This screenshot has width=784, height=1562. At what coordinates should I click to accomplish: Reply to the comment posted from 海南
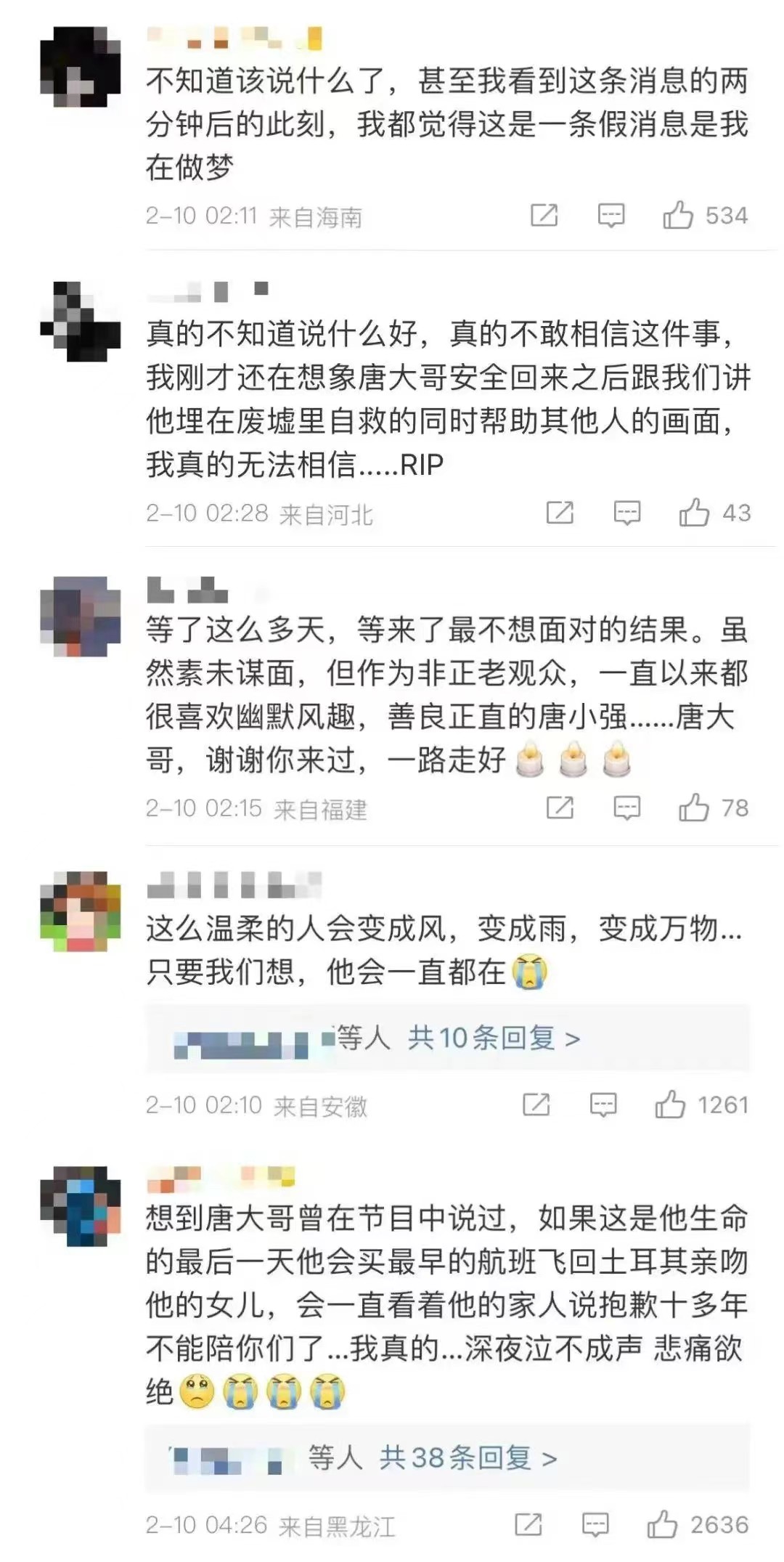click(611, 216)
